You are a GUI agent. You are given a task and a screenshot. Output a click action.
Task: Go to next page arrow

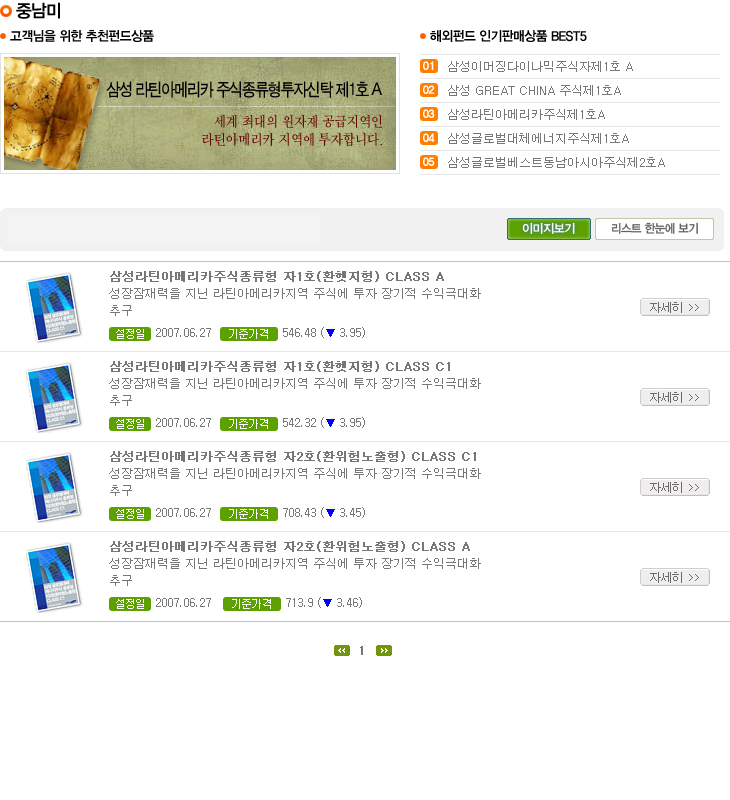click(384, 651)
